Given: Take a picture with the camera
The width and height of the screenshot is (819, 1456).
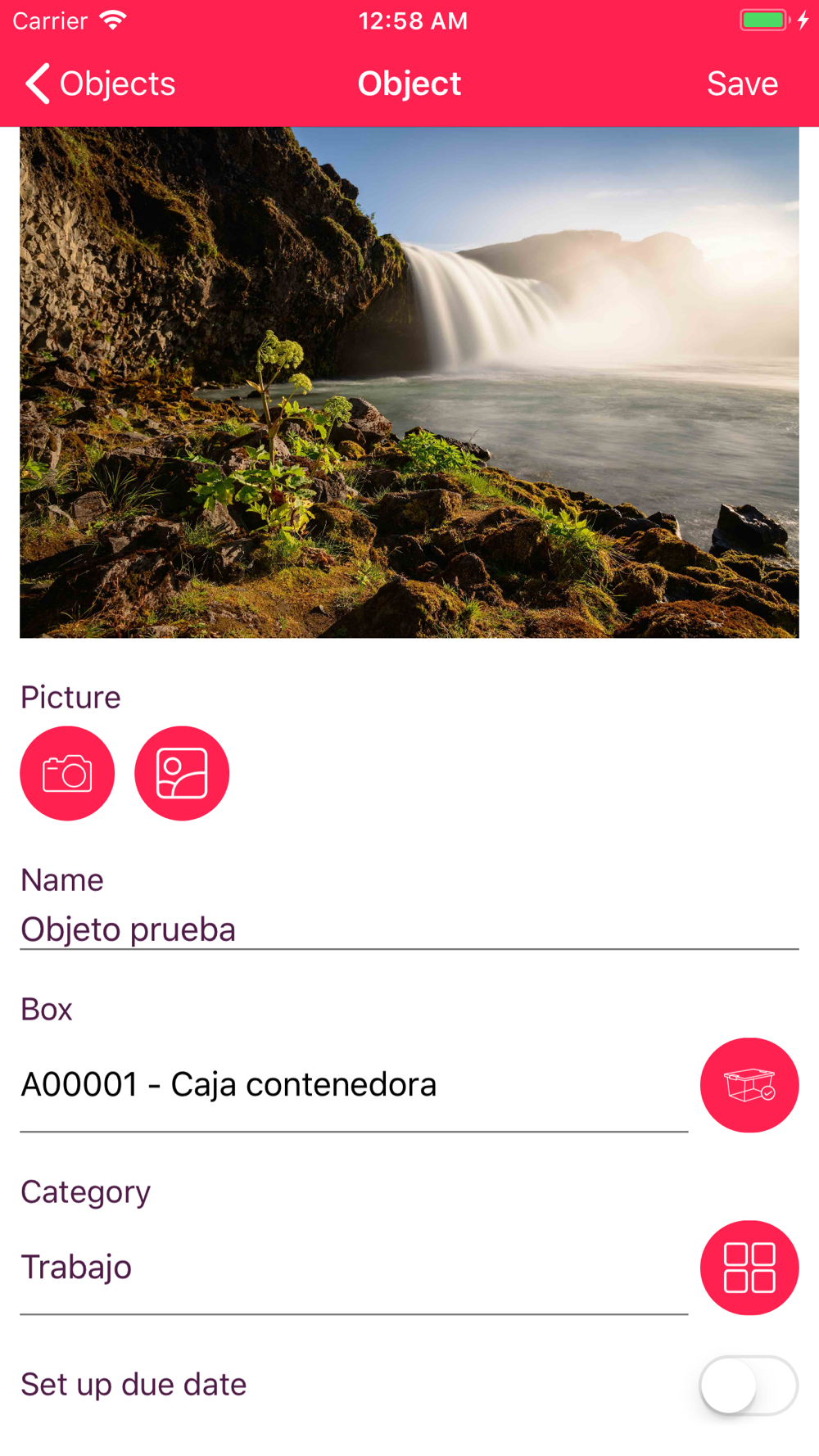Looking at the screenshot, I should tap(67, 773).
